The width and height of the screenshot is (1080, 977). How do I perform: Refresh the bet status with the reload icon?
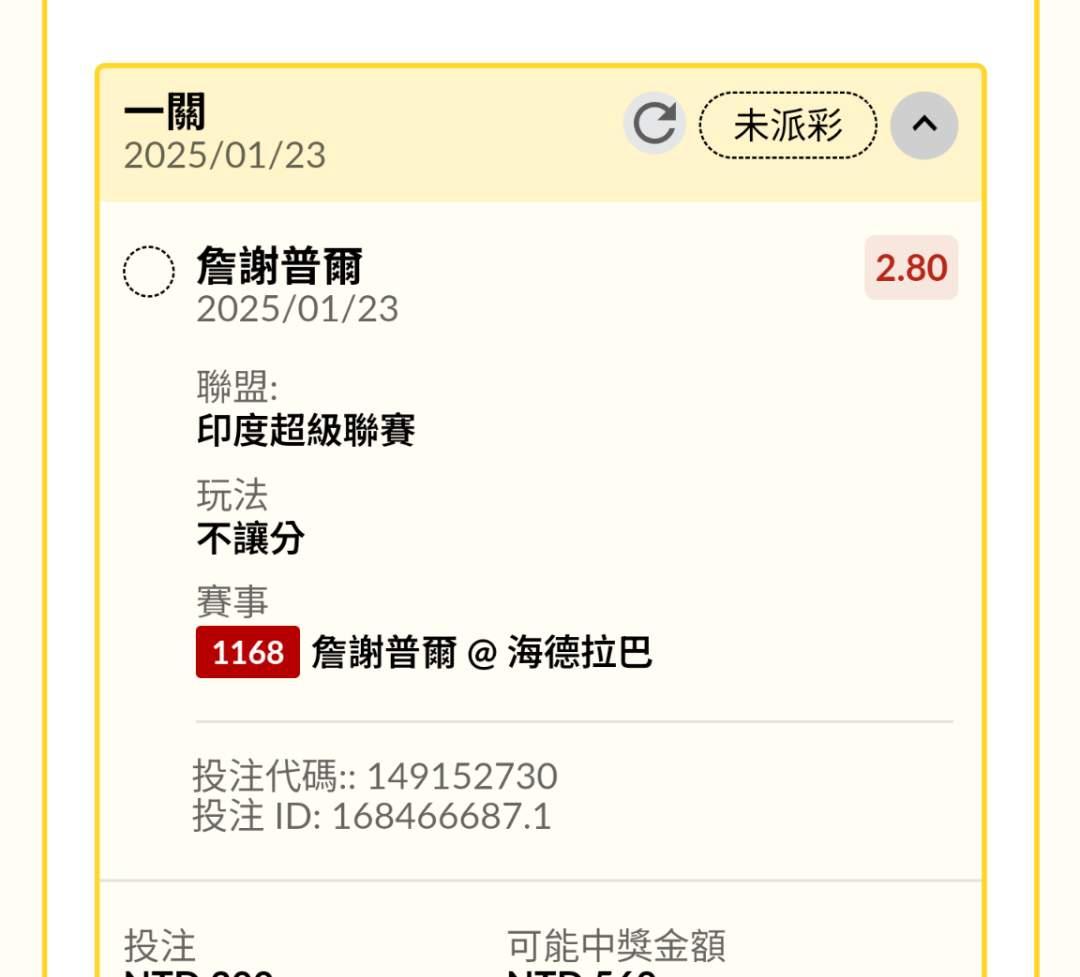(654, 124)
